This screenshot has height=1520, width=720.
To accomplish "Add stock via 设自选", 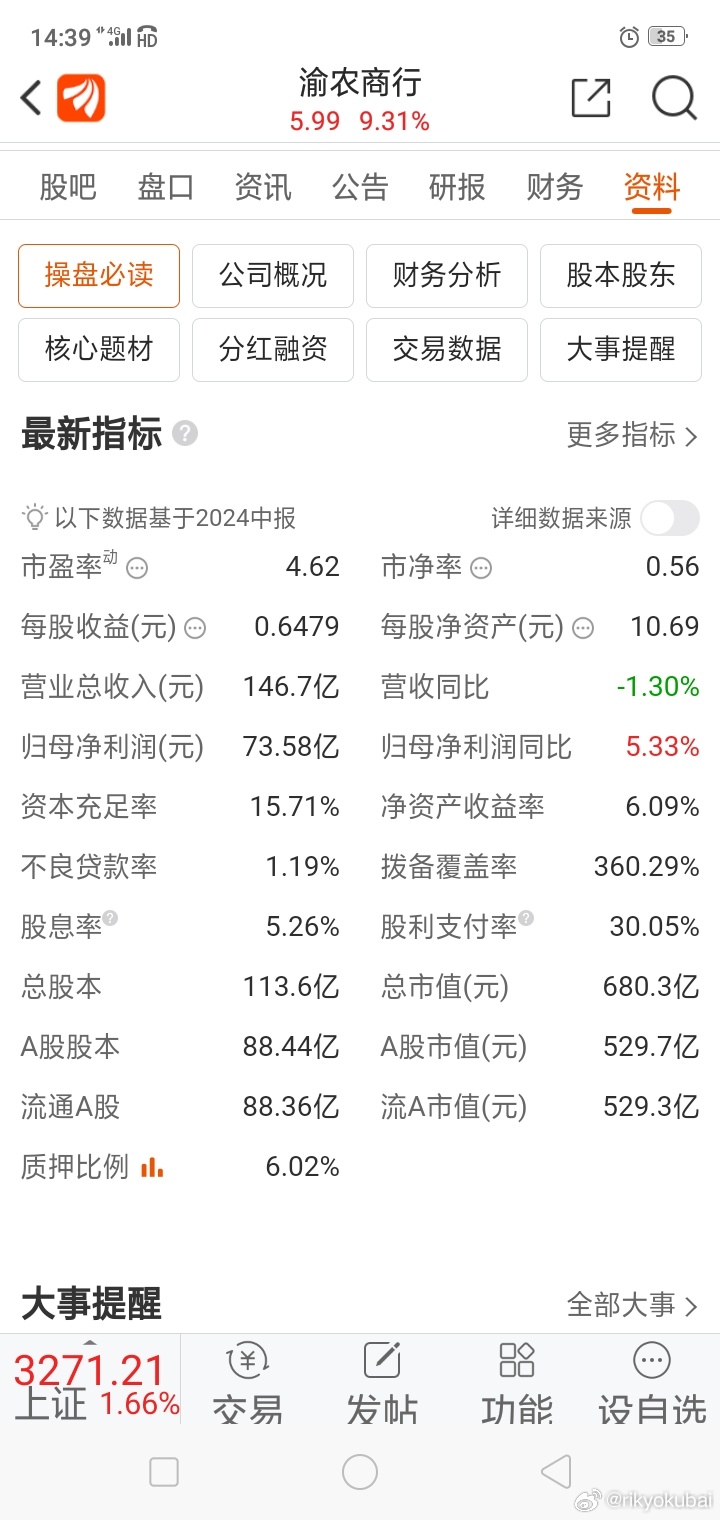I will pos(652,1384).
